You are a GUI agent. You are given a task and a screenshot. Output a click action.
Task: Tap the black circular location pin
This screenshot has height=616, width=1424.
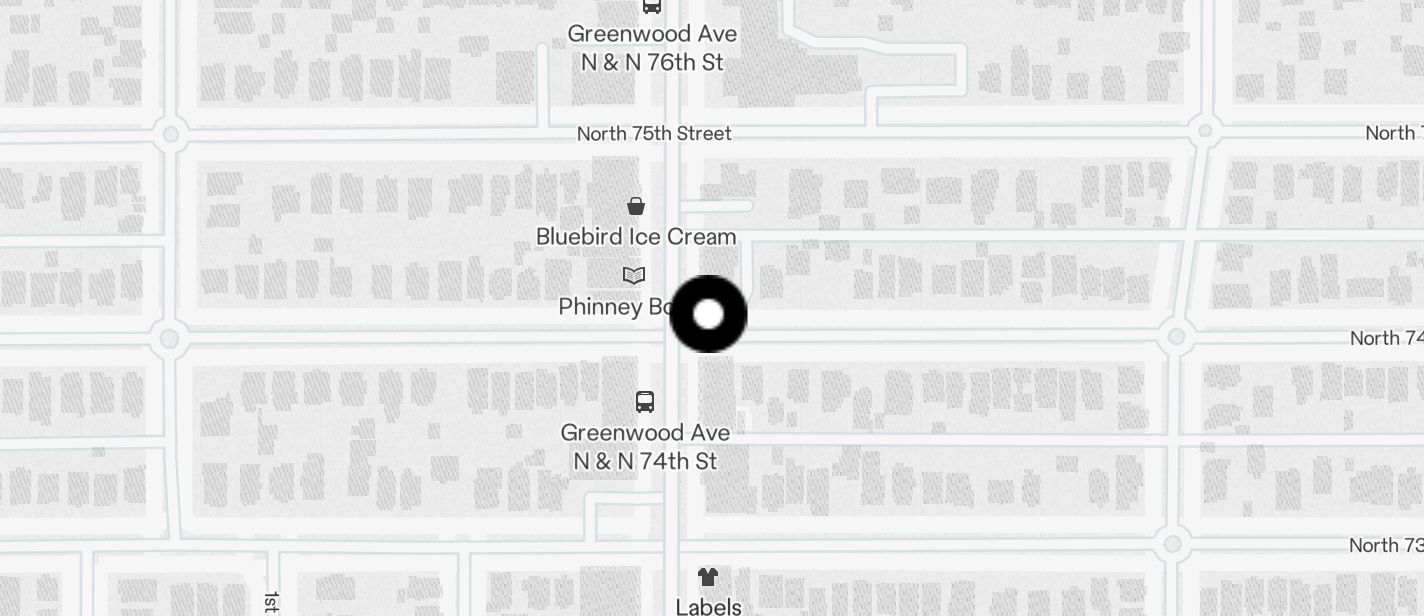pyautogui.click(x=708, y=314)
